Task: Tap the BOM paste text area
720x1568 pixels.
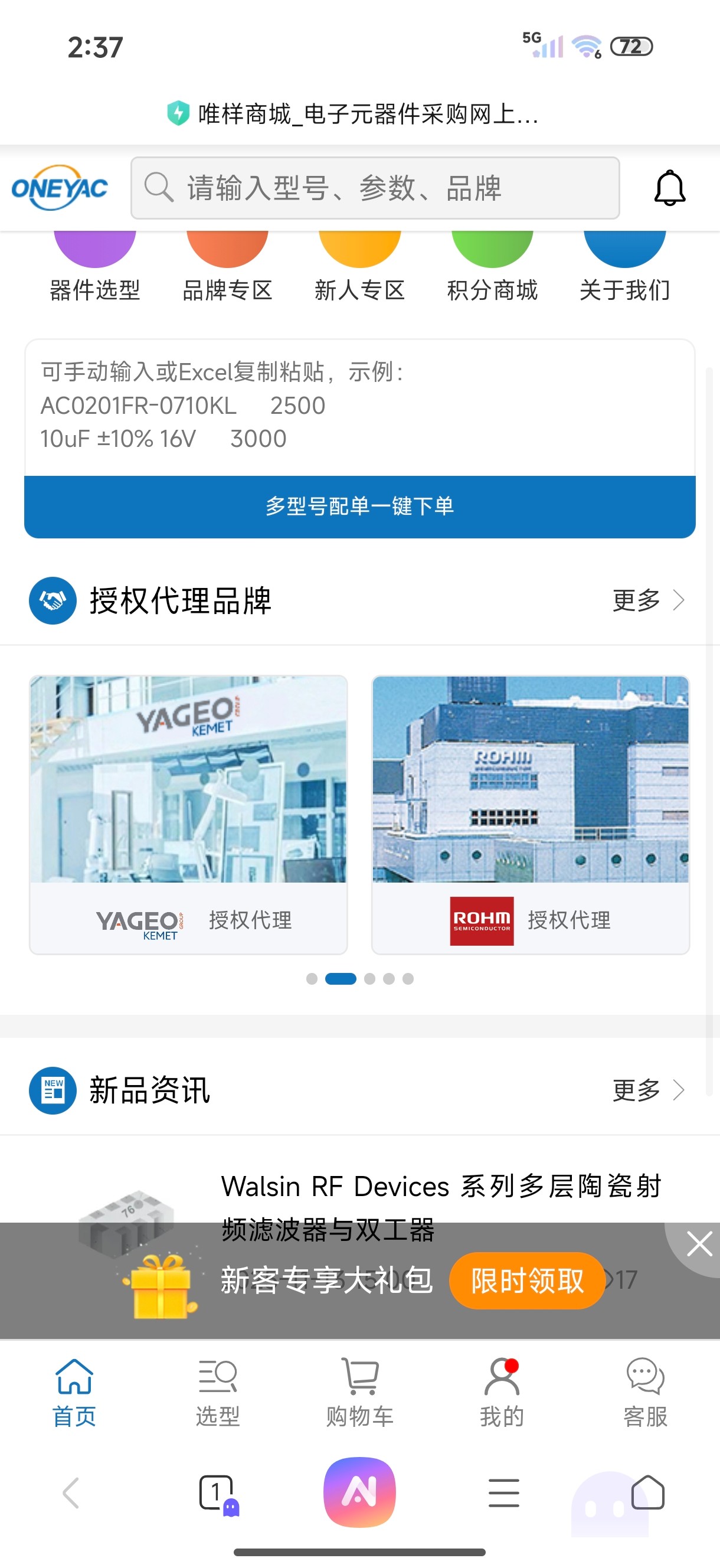Action: point(359,406)
